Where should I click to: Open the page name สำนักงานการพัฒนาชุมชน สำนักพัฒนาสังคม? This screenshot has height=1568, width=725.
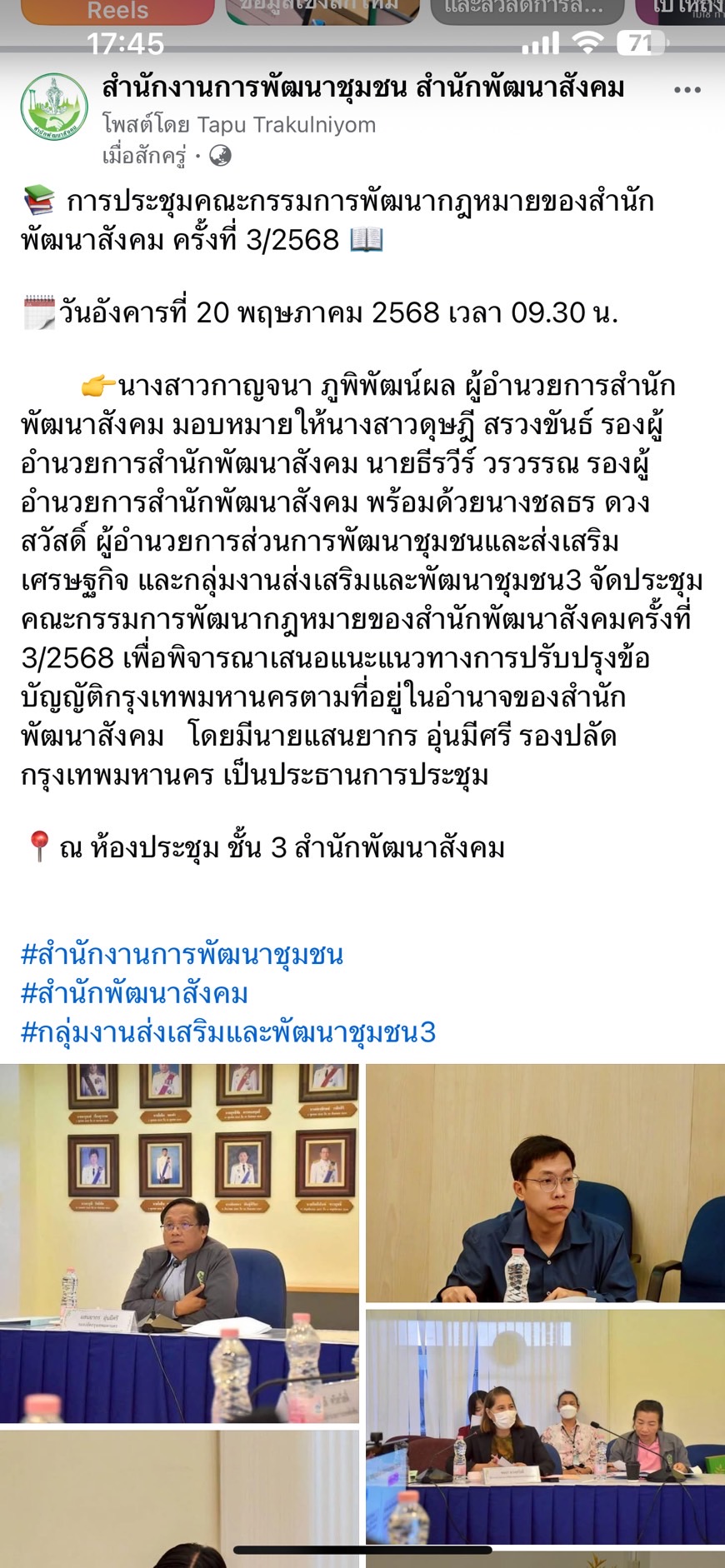[362, 87]
